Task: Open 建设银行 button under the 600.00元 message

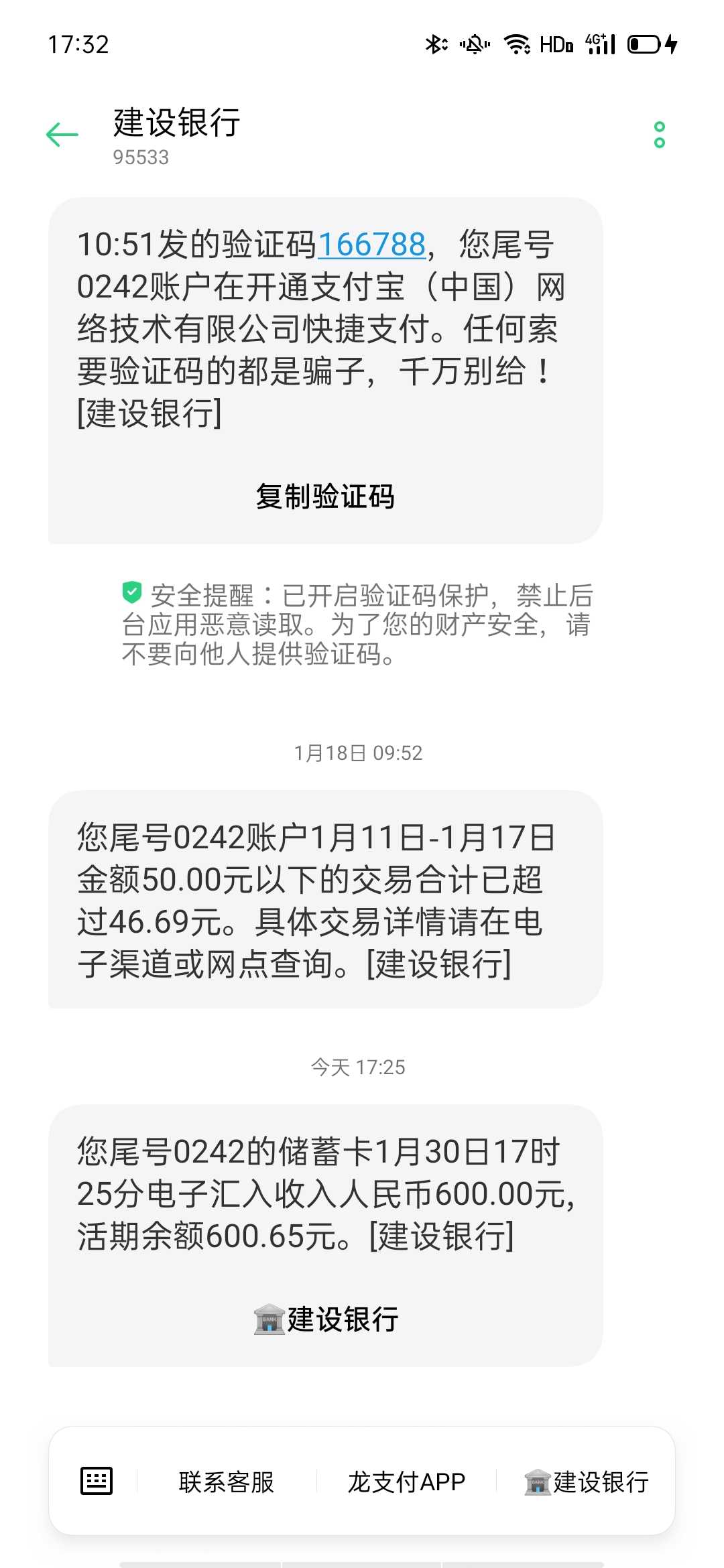Action: [x=326, y=1319]
